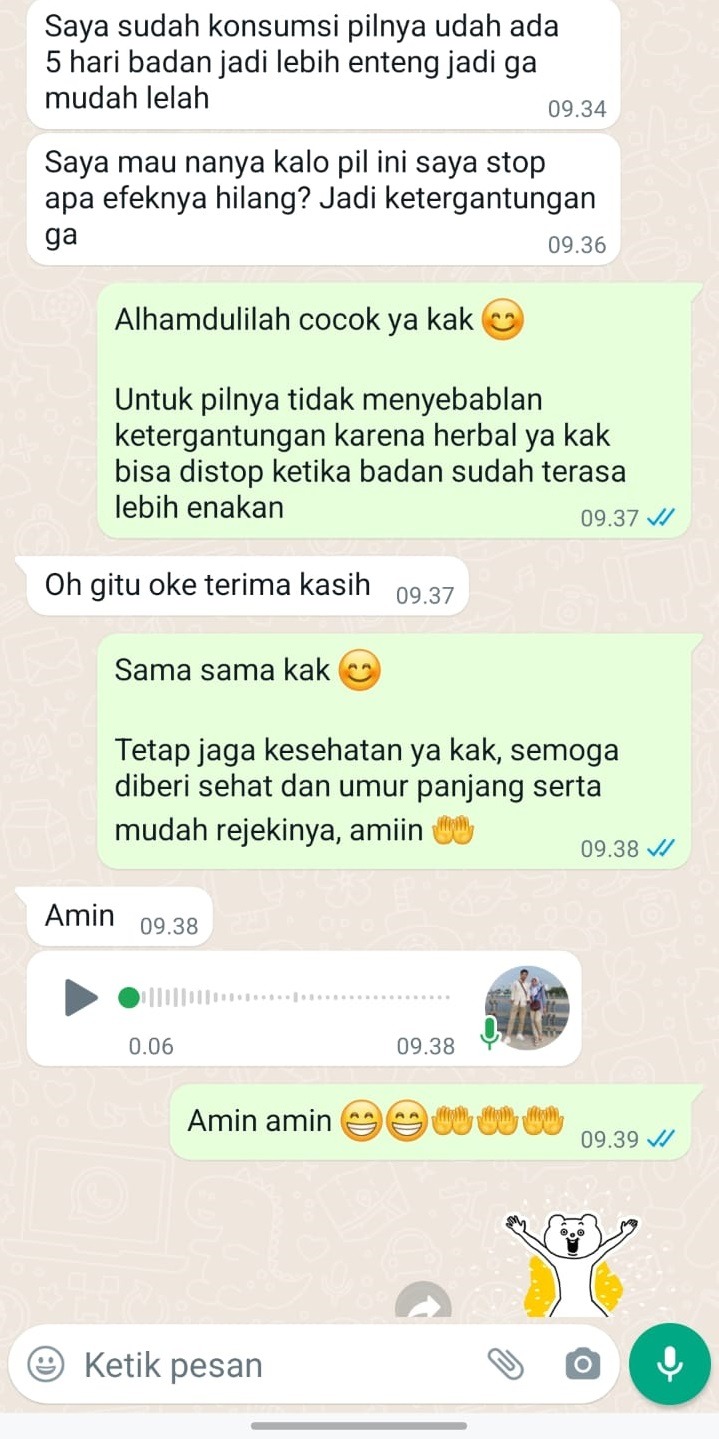The width and height of the screenshot is (719, 1439).
Task: Open the bear sticker
Action: tap(572, 1264)
